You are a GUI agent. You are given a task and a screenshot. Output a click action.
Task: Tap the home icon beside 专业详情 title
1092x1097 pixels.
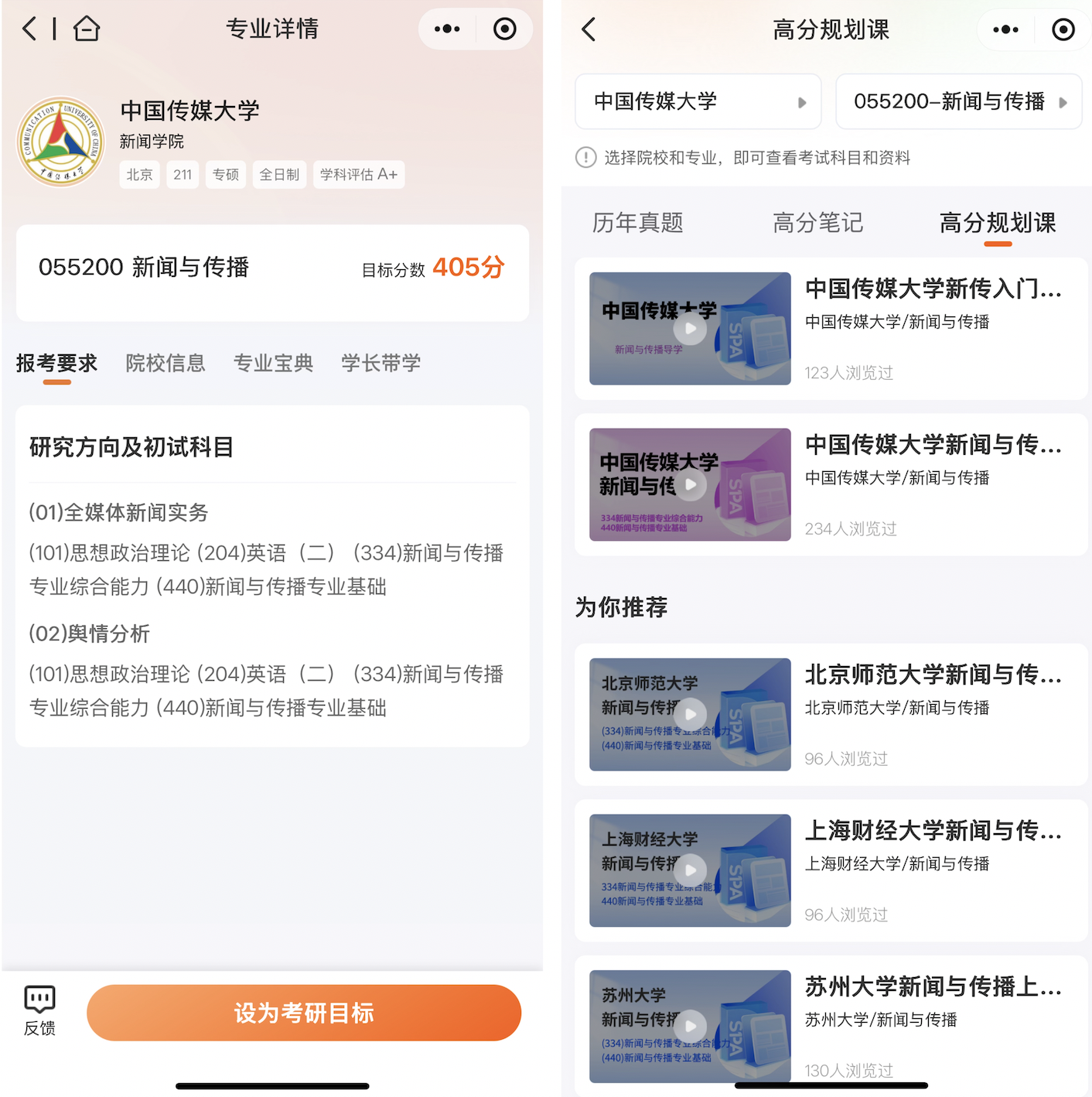tap(87, 29)
